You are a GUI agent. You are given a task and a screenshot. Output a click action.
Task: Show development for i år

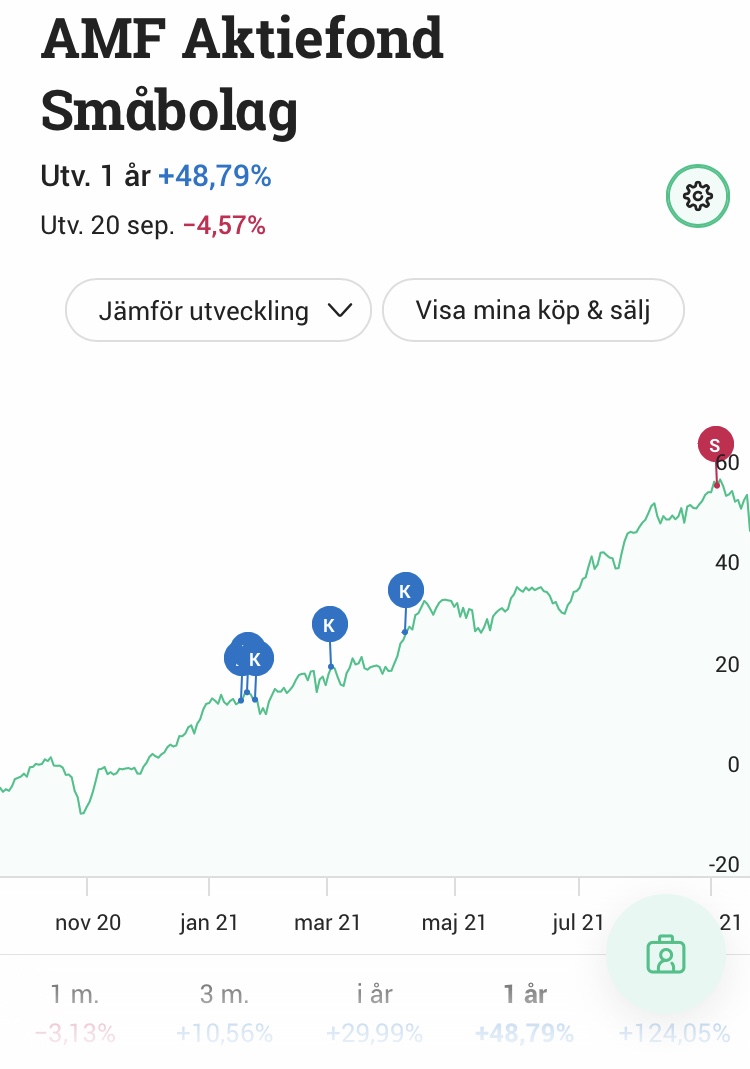tap(374, 1011)
